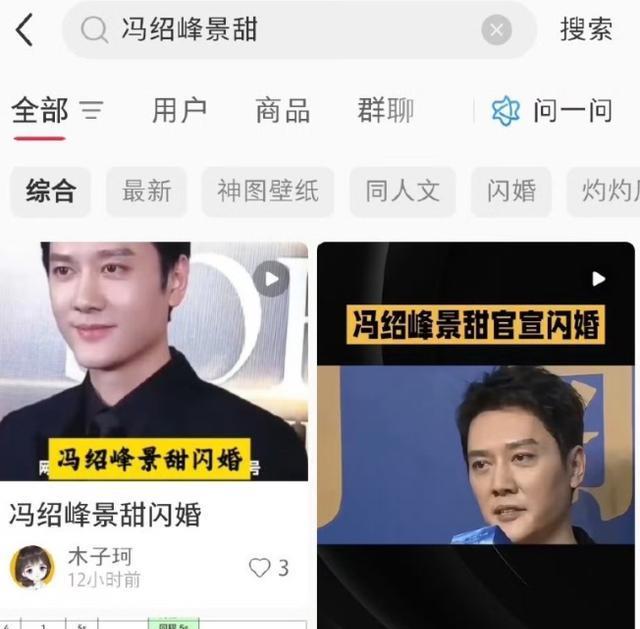640x629 pixels.
Task: Clear the search text
Action: [496, 30]
